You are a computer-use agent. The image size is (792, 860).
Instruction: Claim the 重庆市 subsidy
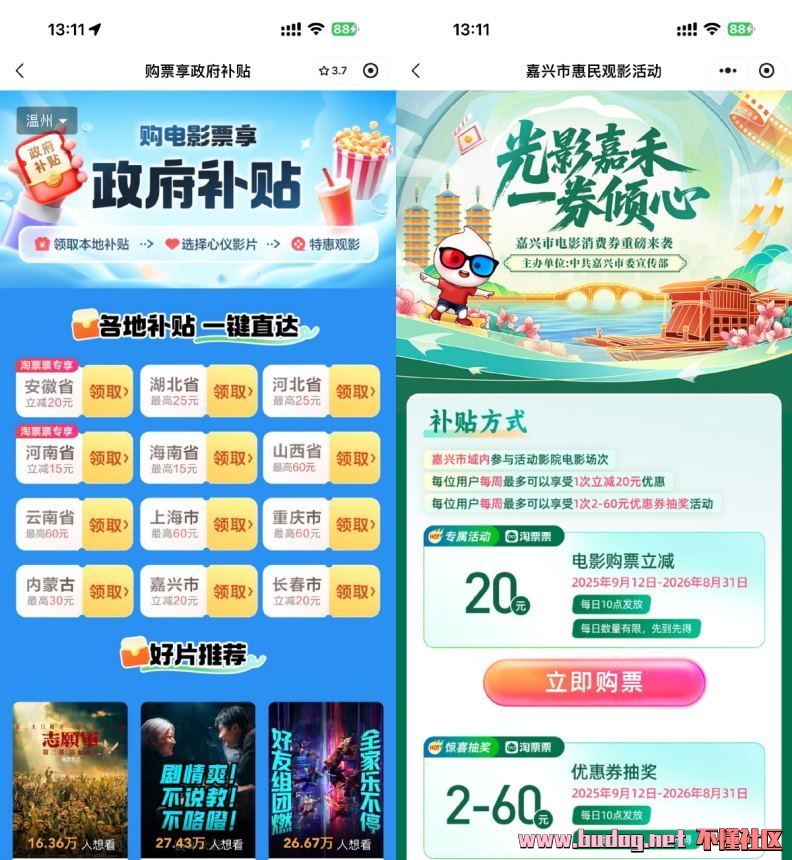tap(355, 525)
